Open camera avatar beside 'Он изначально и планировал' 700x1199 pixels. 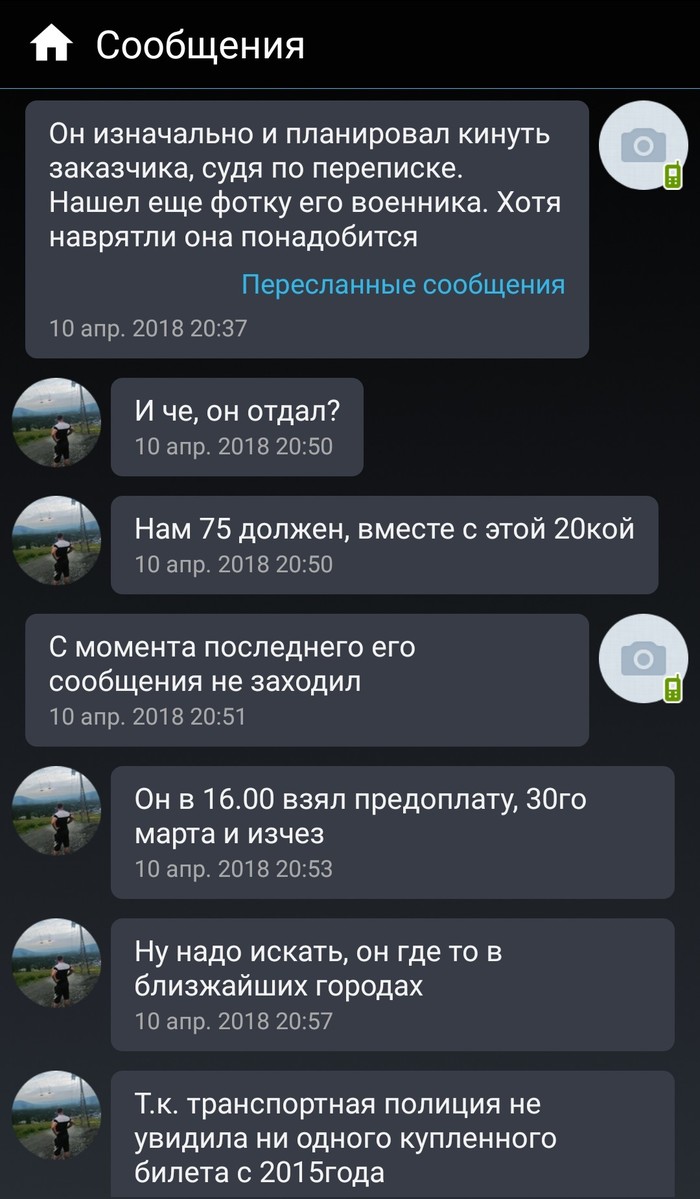643,146
